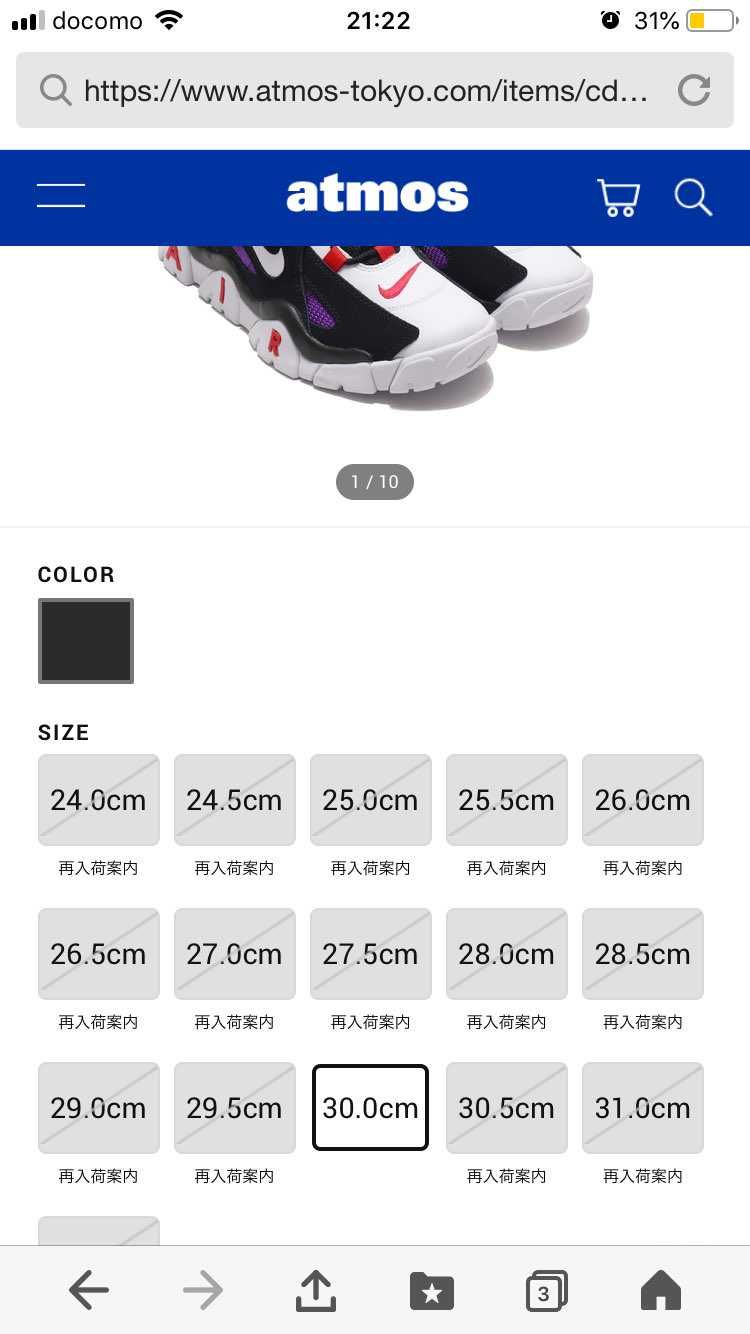Tap restock notice under 28.5cm
Image resolution: width=750 pixels, height=1334 pixels.
click(642, 1022)
